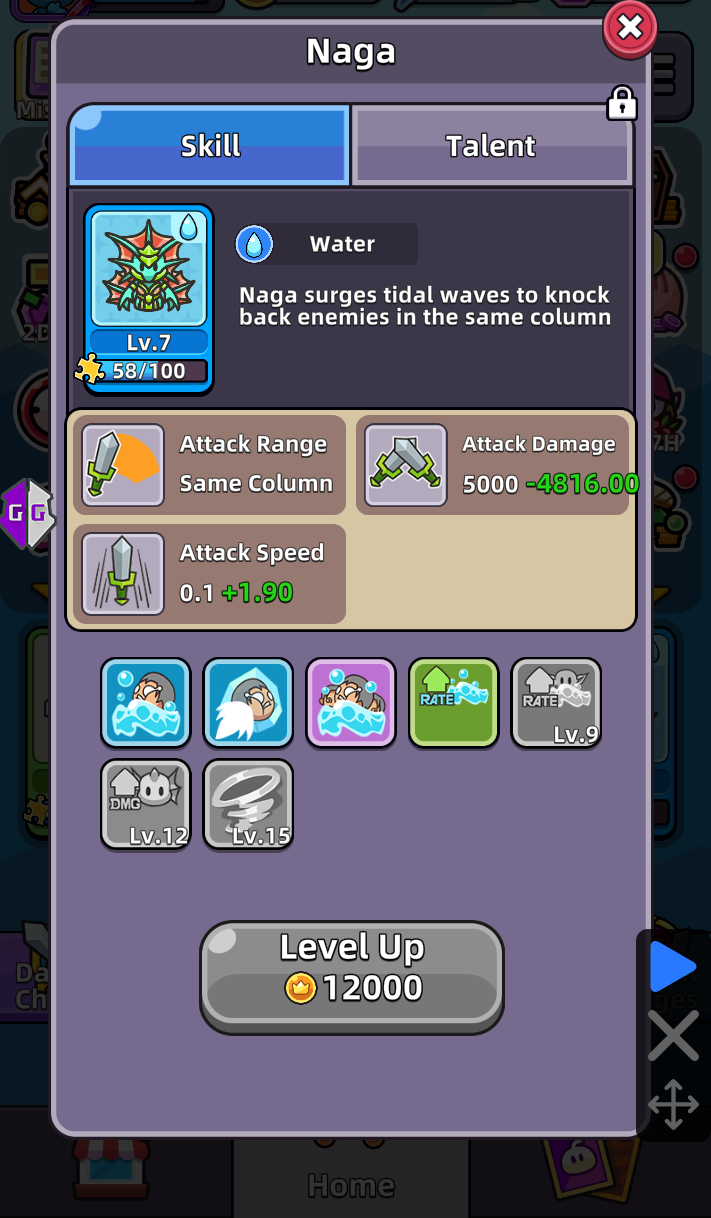
Task: View the locked Lv.12 DMG skill
Action: pyautogui.click(x=146, y=804)
